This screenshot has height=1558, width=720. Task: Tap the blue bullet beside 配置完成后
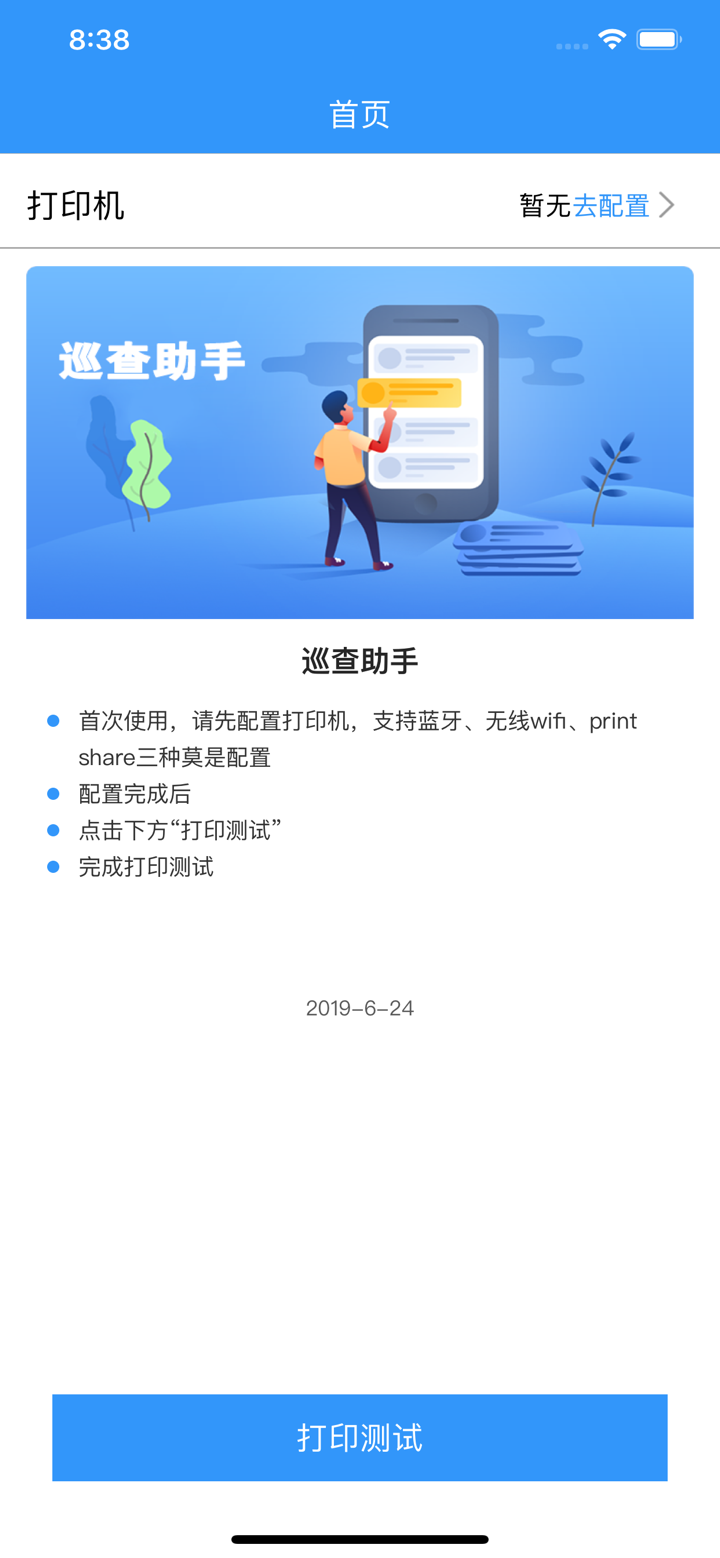coord(54,793)
